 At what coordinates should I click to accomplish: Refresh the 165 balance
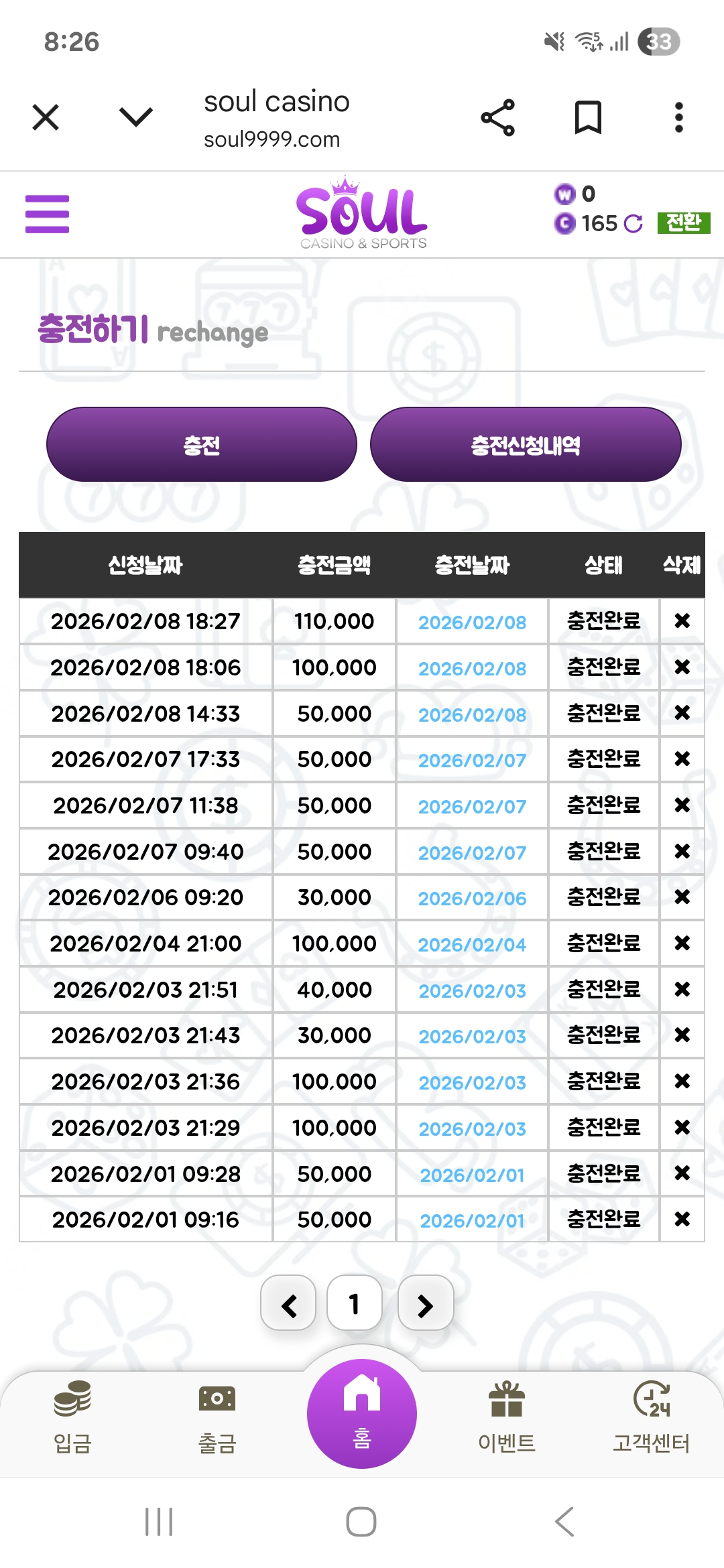pos(632,223)
